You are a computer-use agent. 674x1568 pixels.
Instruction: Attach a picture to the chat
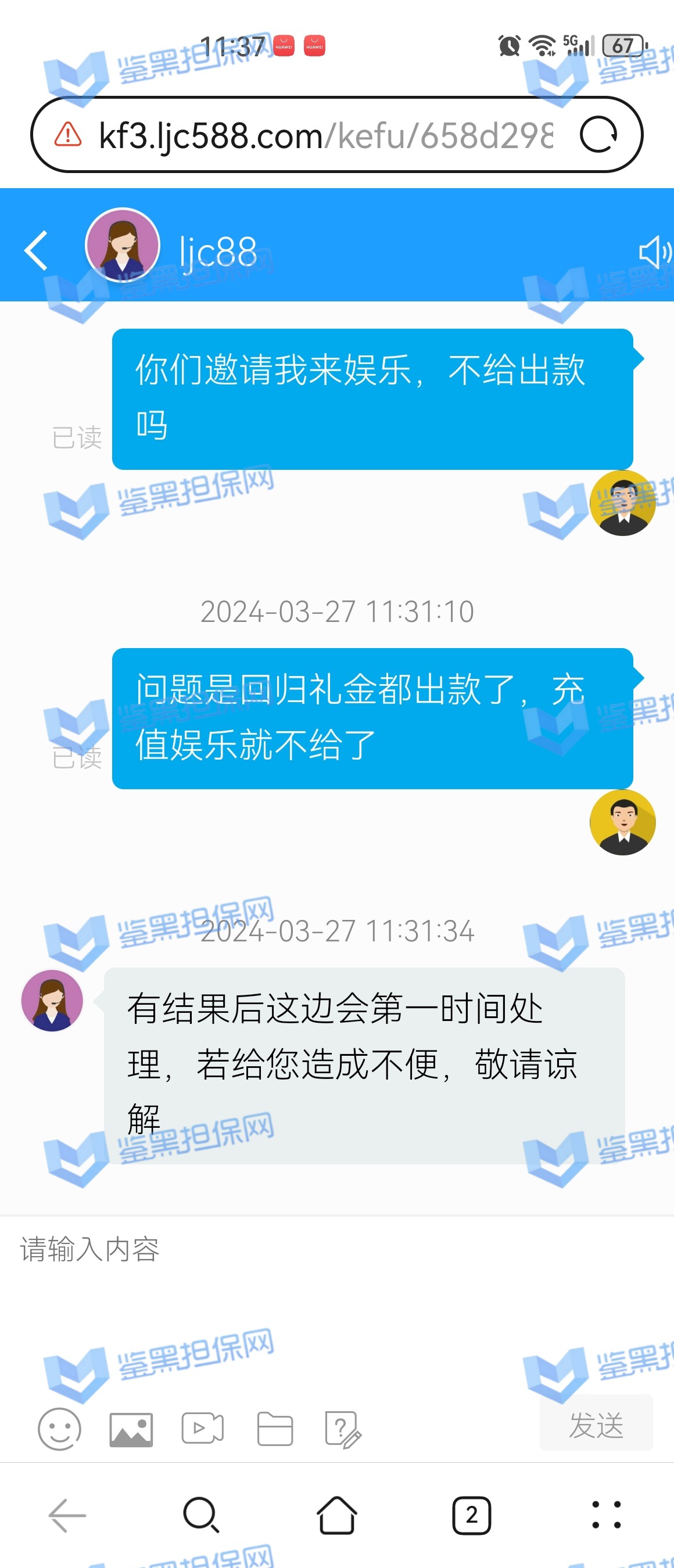coord(131,1429)
